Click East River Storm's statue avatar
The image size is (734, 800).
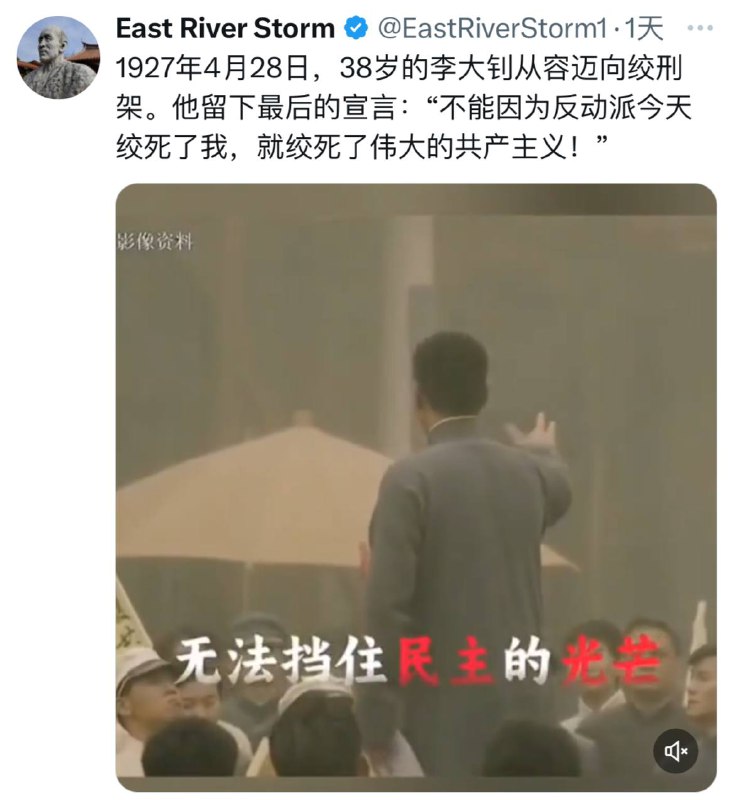point(57,57)
